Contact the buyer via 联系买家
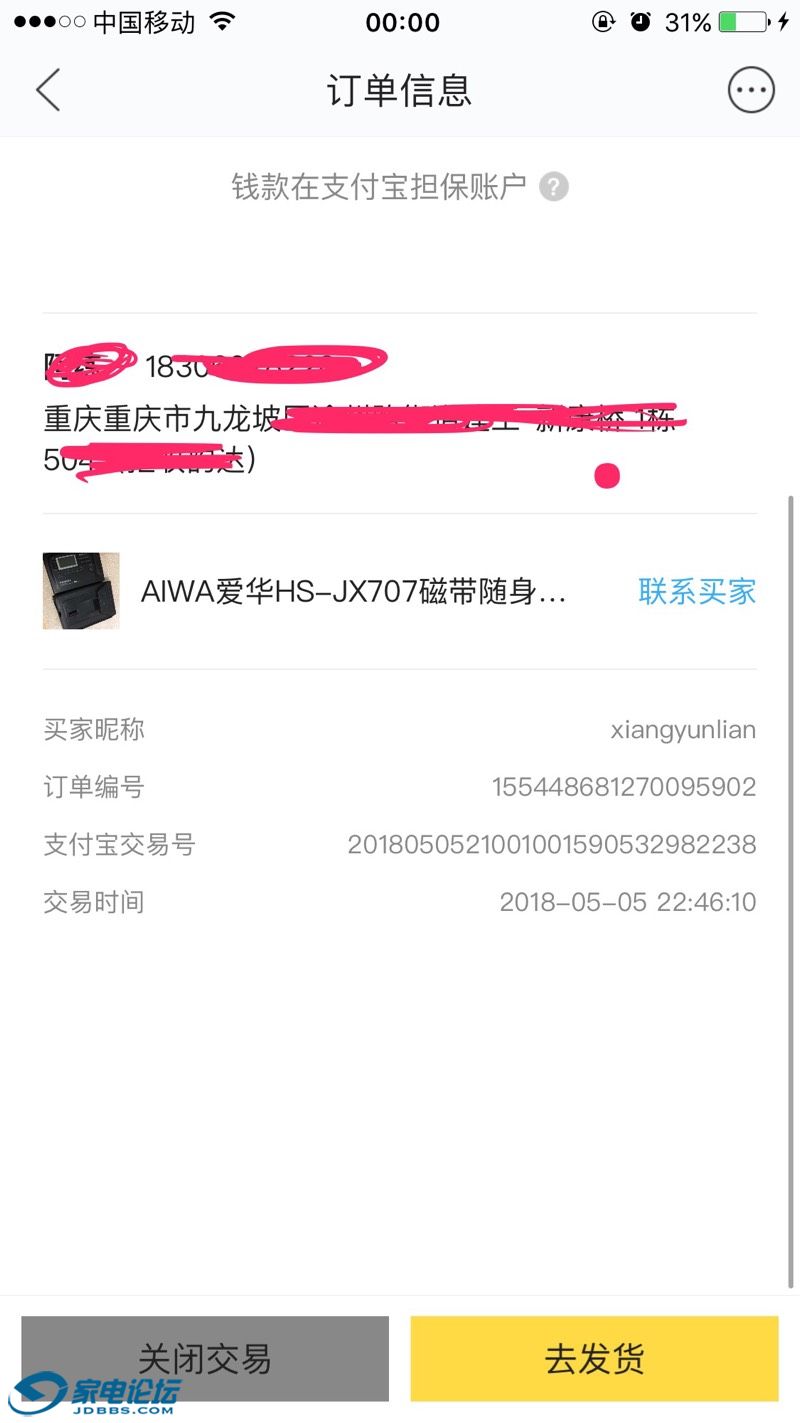This screenshot has height=1423, width=800. coord(696,591)
